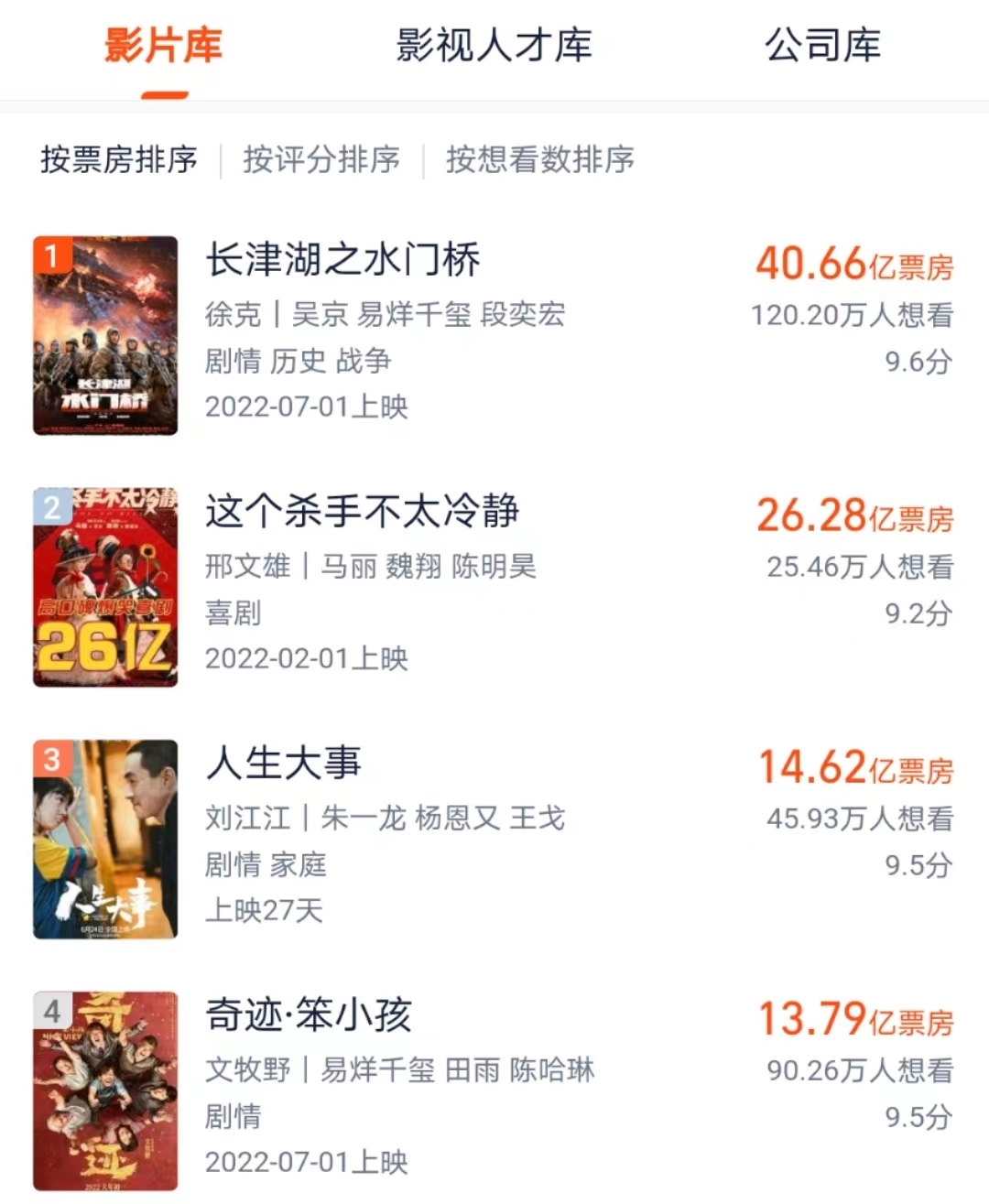Open the movie 长津湖之水门桥

tap(342, 260)
